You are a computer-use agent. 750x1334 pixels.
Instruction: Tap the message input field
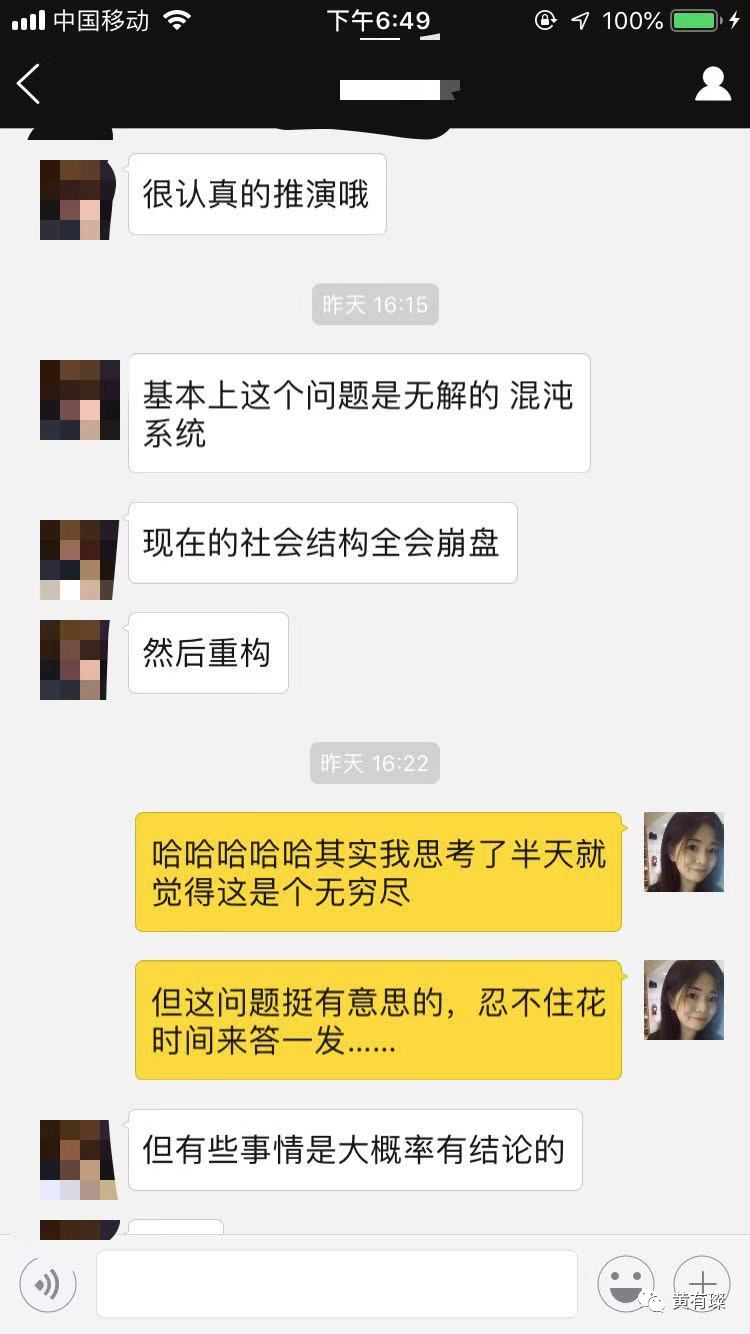pyautogui.click(x=337, y=1283)
